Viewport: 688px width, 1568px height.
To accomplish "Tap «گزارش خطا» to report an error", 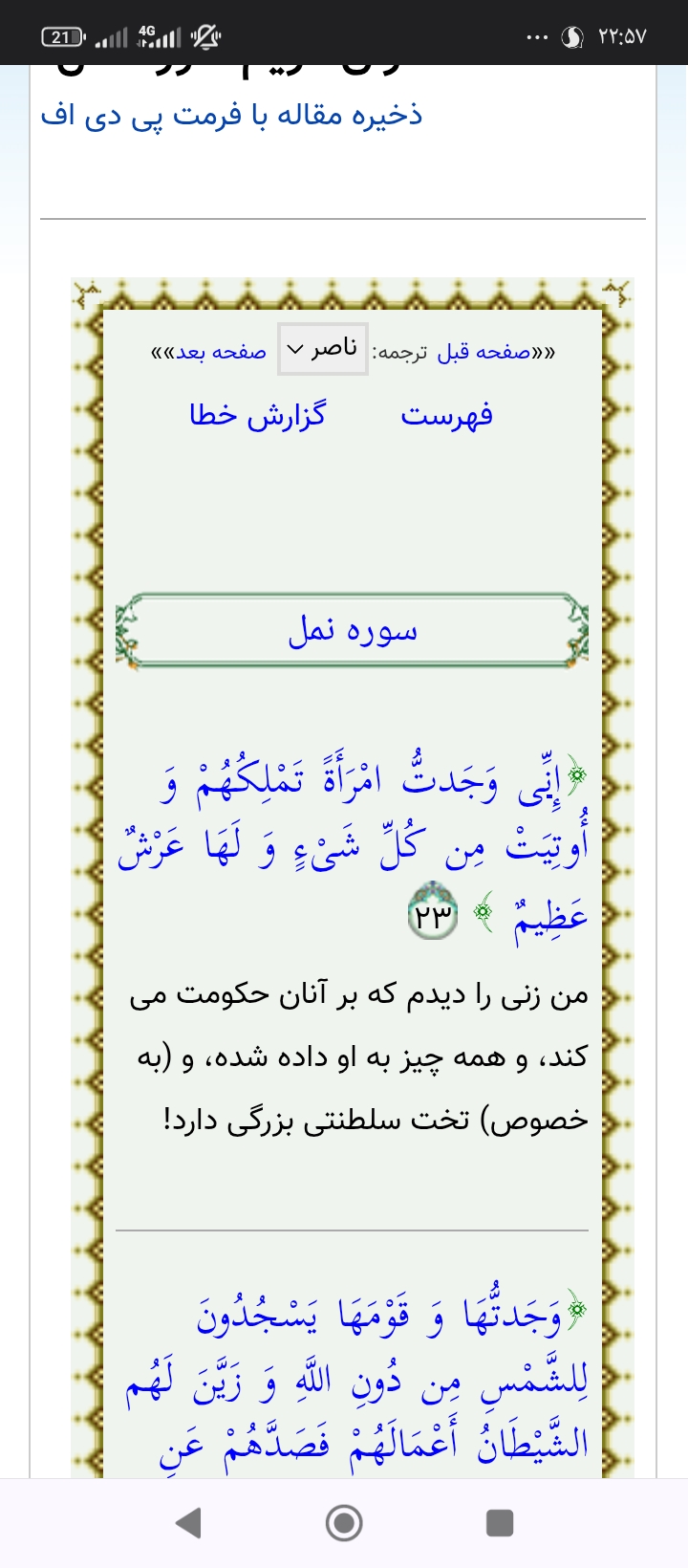I will coord(257,415).
